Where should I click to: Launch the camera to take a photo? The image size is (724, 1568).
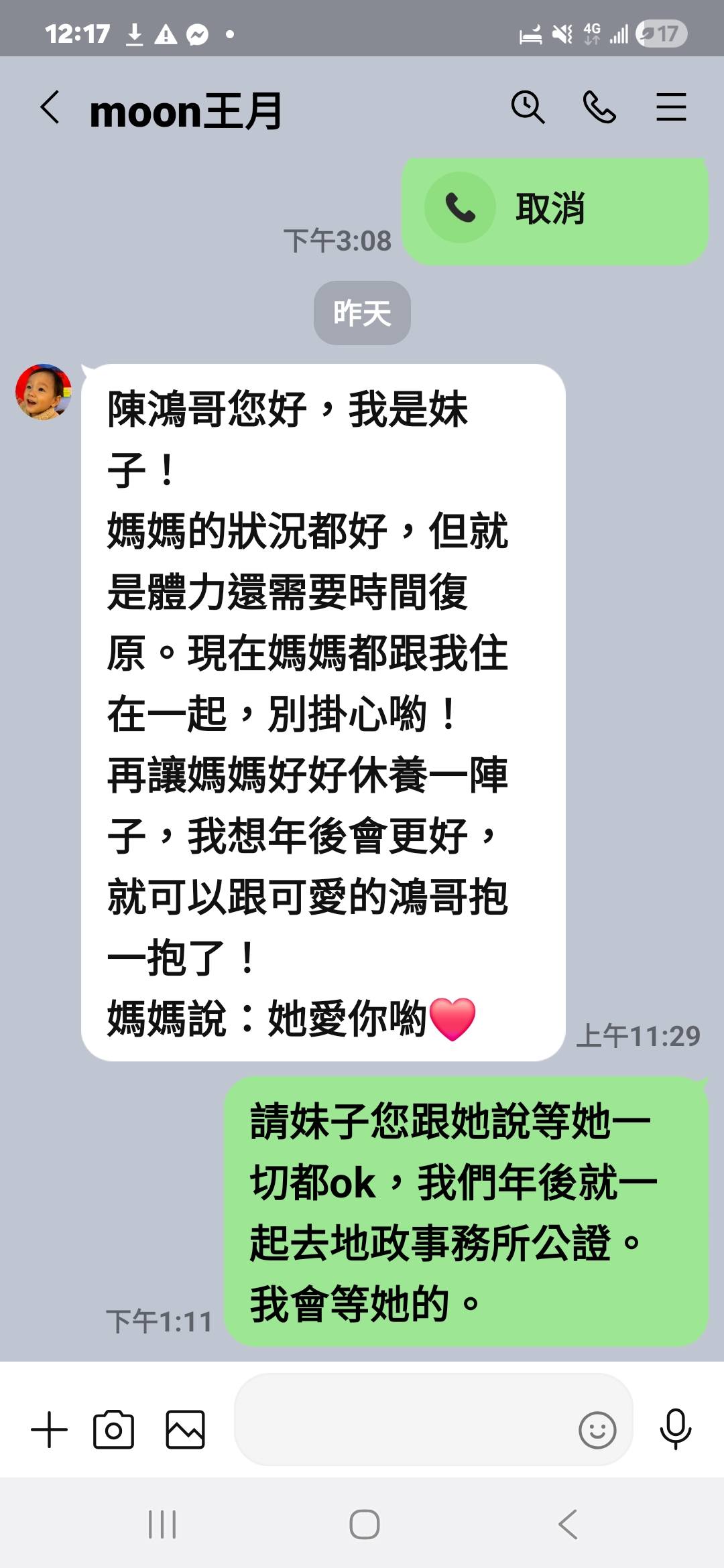114,1429
